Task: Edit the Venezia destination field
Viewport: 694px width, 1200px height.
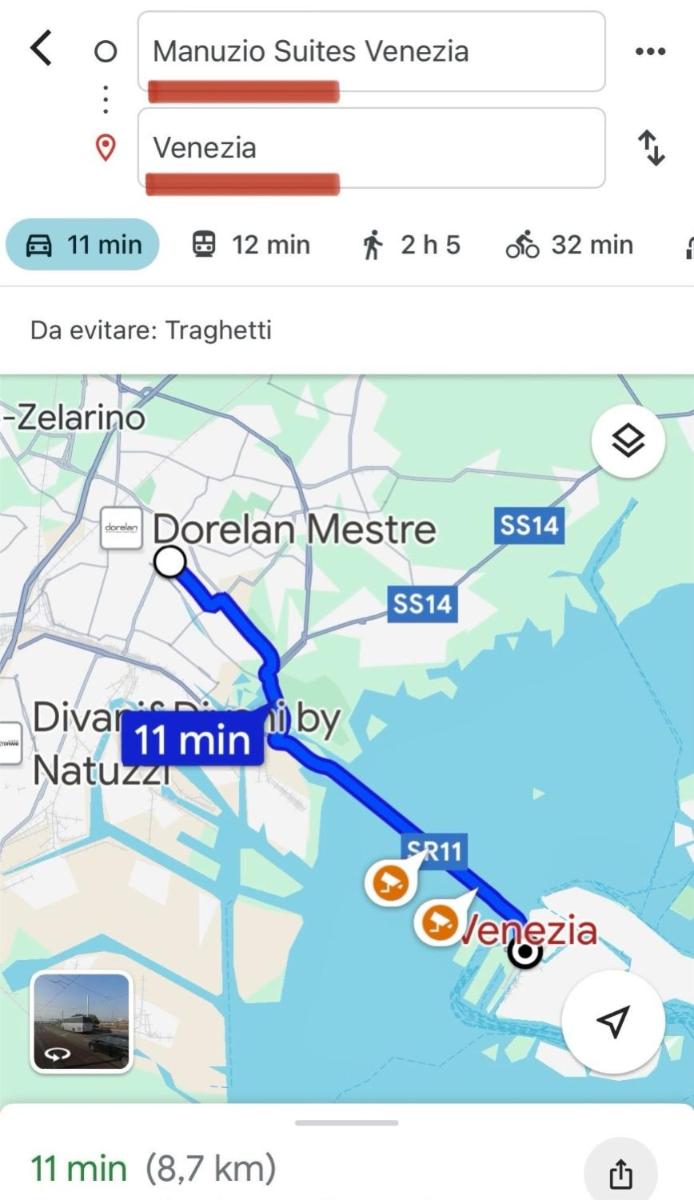Action: (370, 148)
